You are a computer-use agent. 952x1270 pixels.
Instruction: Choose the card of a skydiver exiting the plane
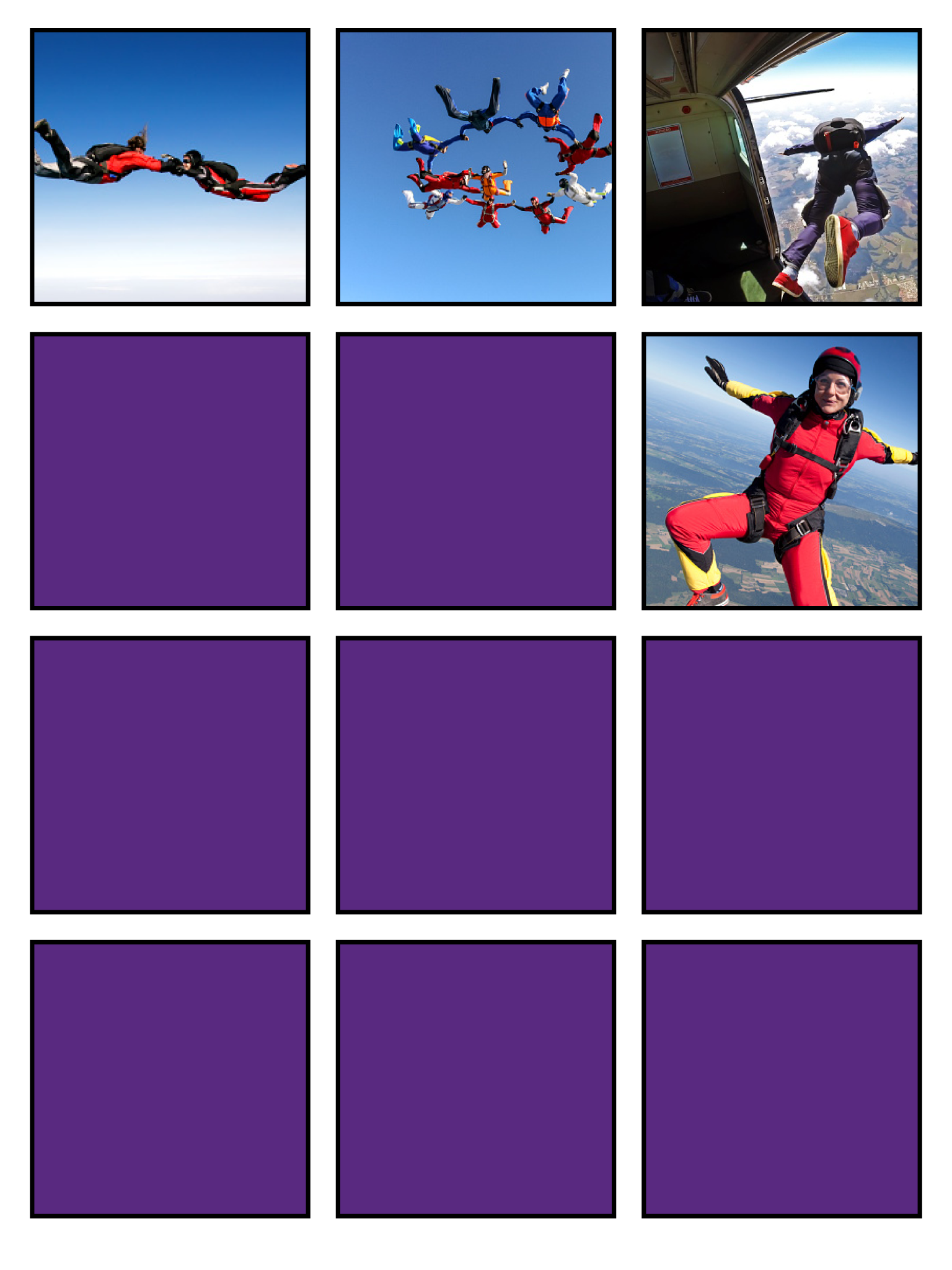pyautogui.click(x=781, y=167)
